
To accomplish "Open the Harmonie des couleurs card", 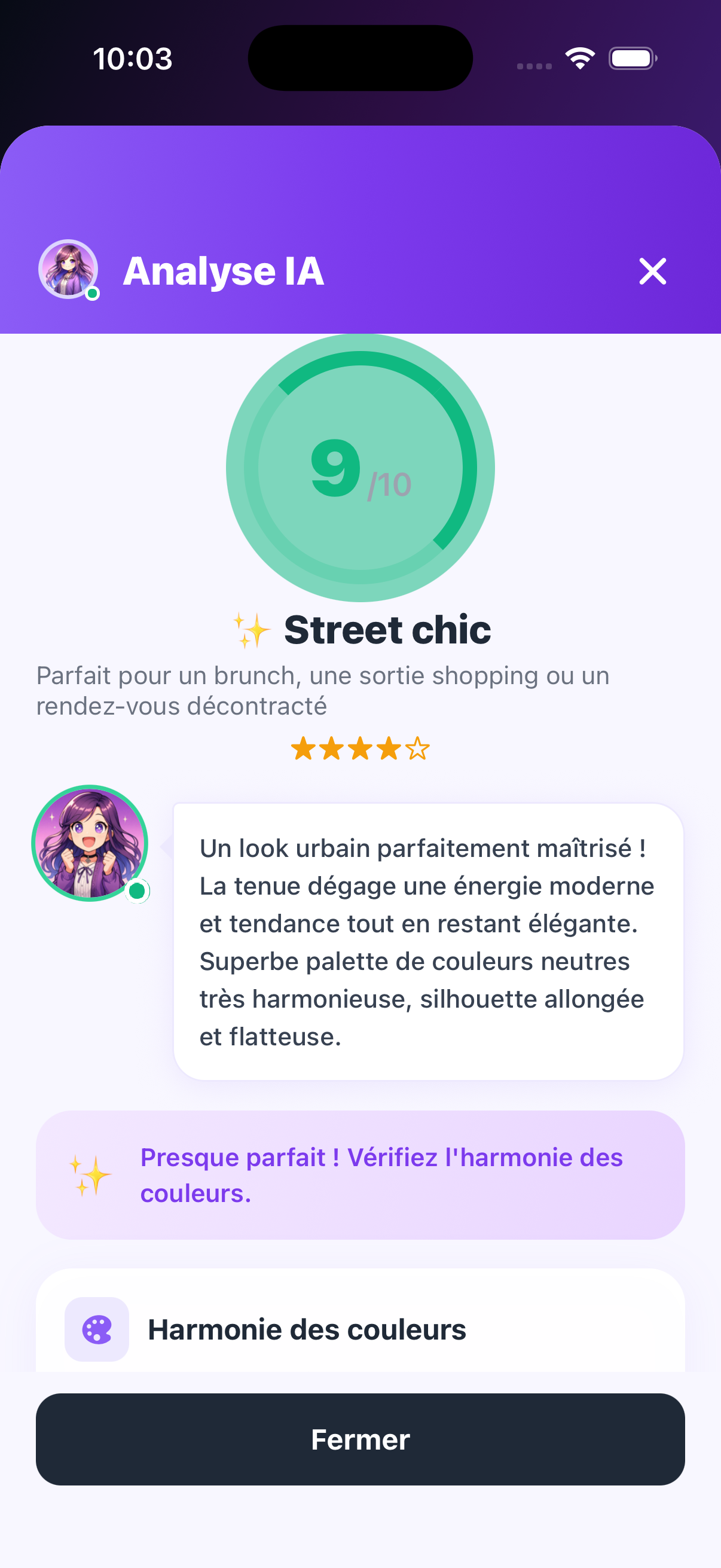I will [x=360, y=1329].
